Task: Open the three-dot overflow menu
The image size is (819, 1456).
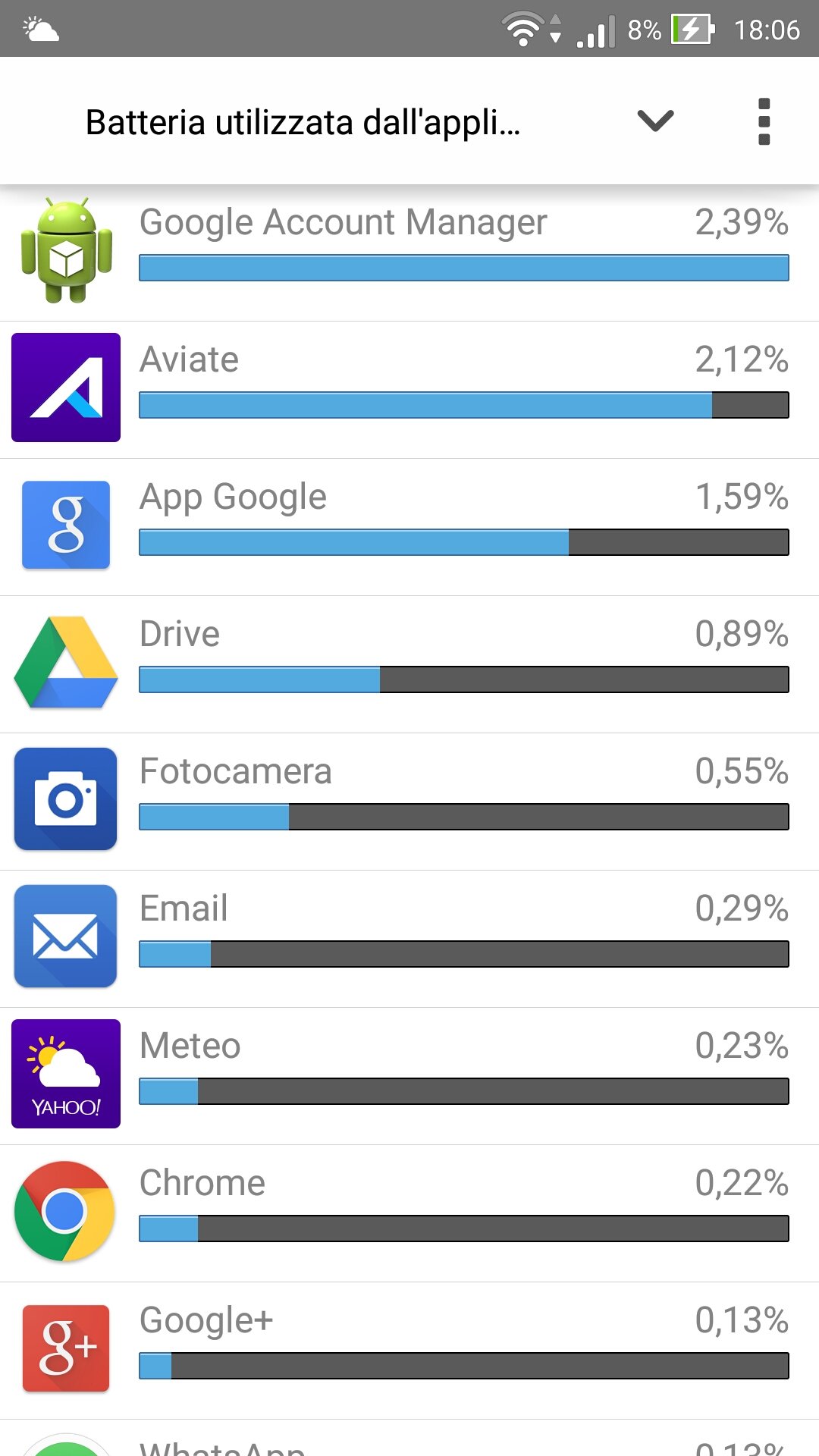Action: point(764,121)
